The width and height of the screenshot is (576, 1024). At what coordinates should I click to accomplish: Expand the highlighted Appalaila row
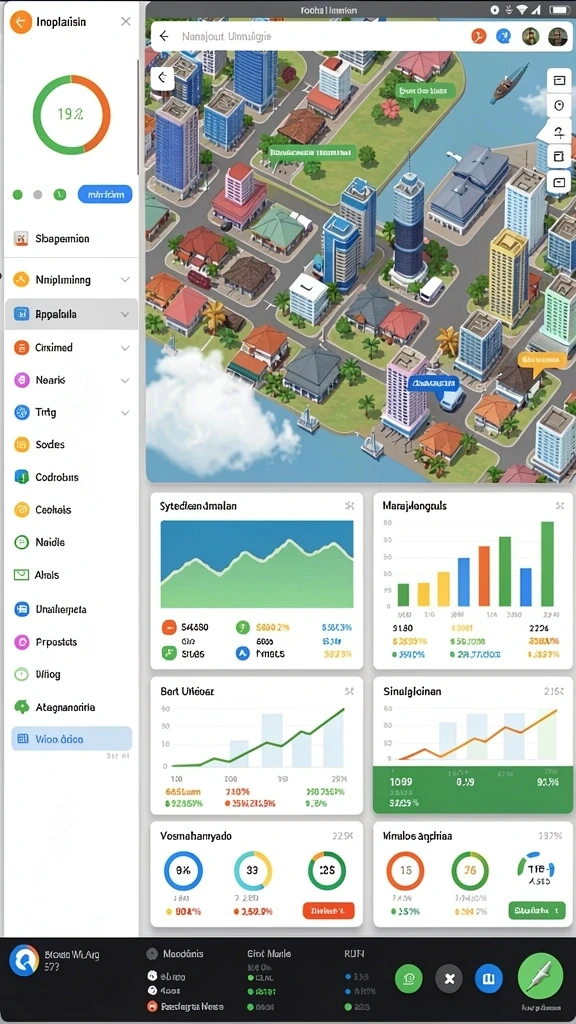pos(71,314)
